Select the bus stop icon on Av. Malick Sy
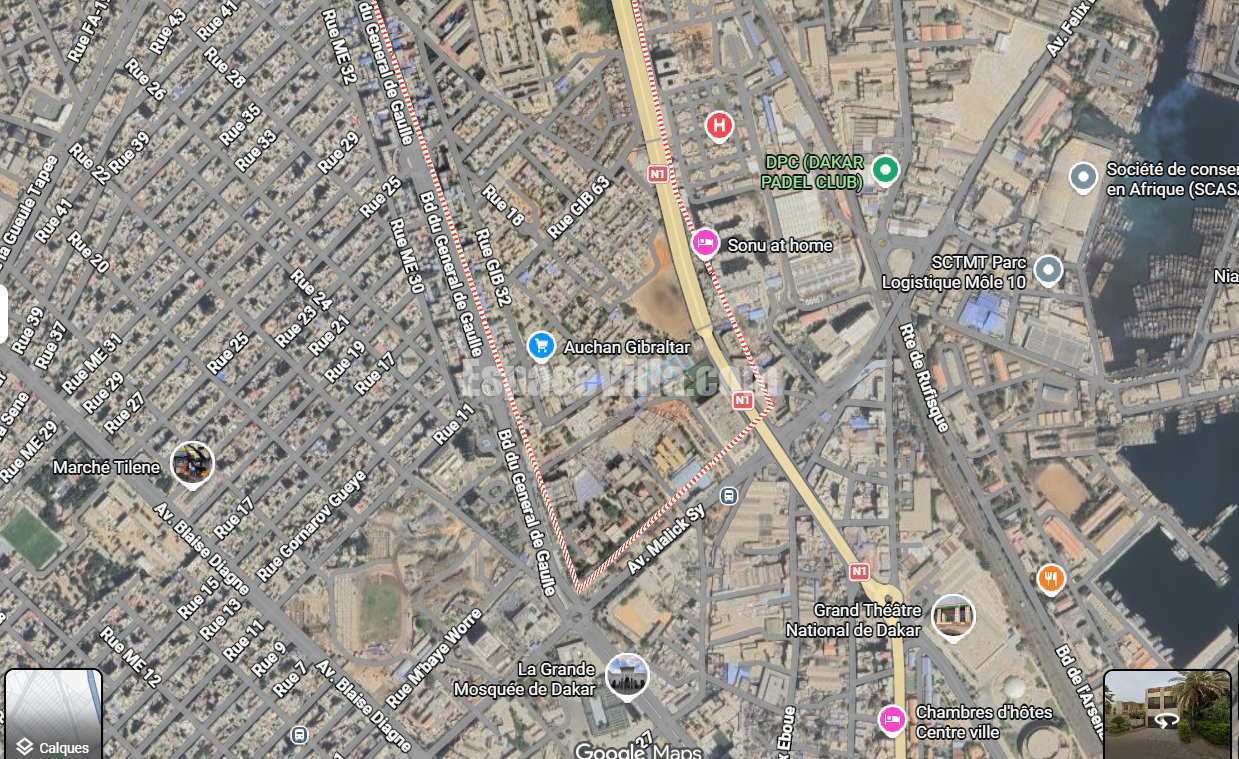 click(729, 495)
